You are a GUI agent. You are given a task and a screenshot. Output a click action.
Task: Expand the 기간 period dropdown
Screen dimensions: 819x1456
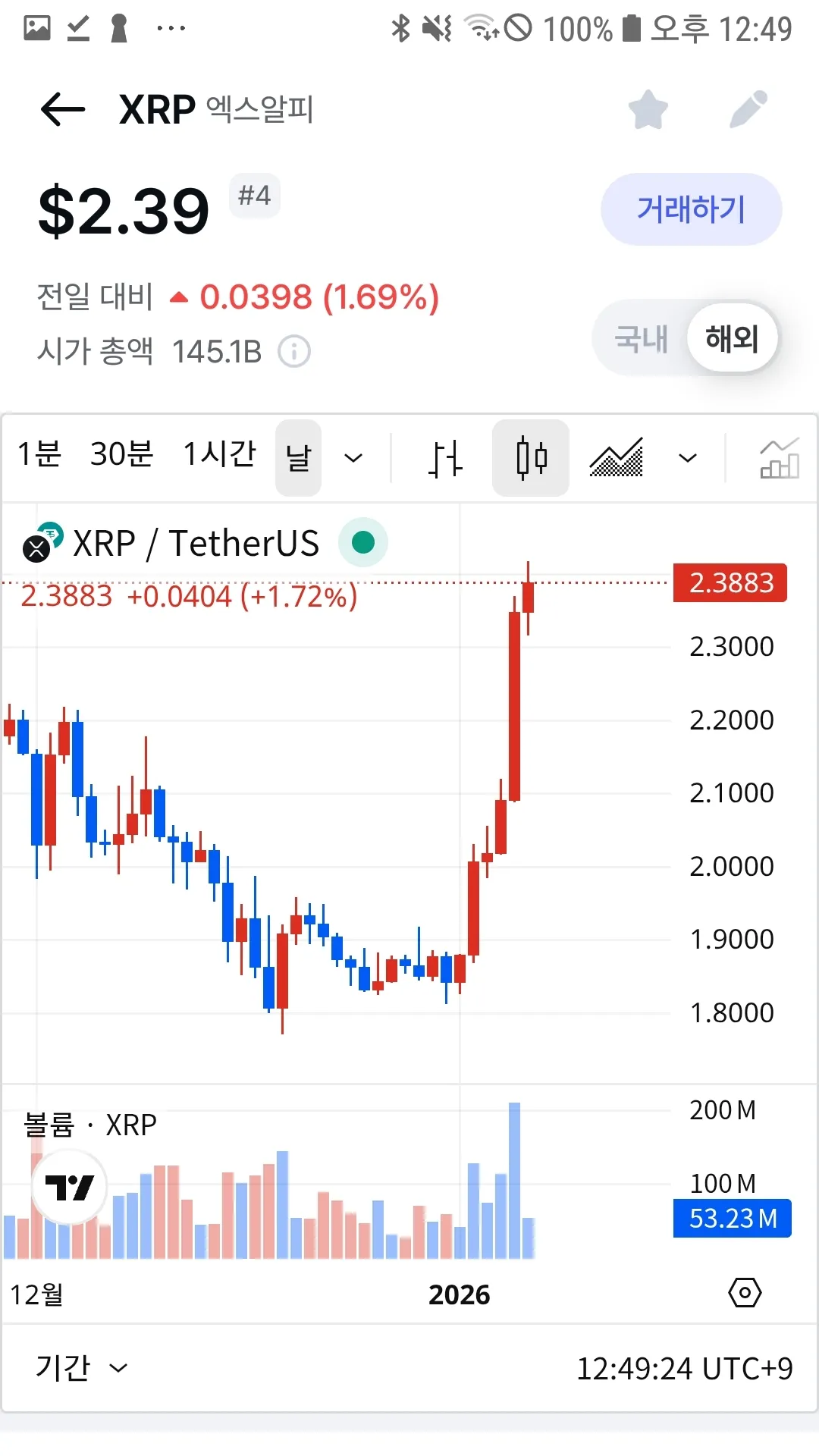coord(81,1368)
